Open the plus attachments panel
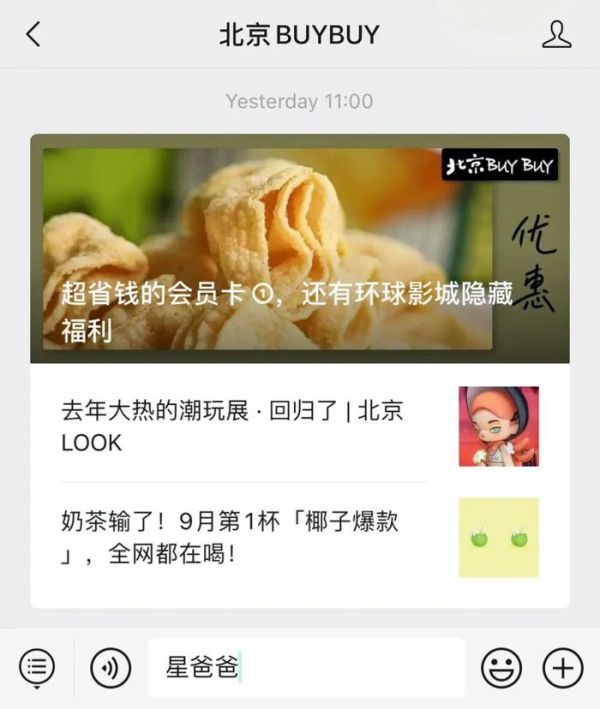Image resolution: width=600 pixels, height=709 pixels. [563, 667]
